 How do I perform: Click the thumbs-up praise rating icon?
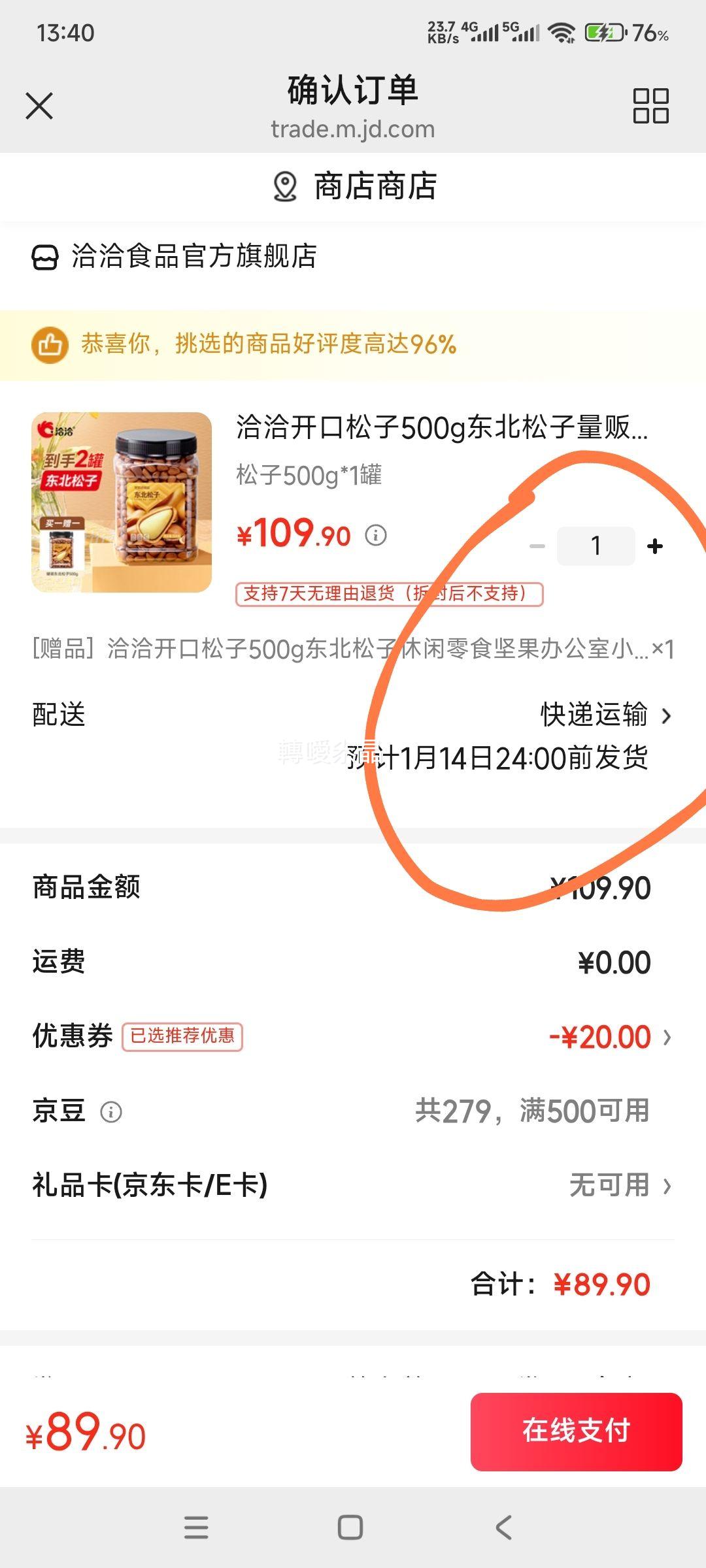tap(51, 344)
